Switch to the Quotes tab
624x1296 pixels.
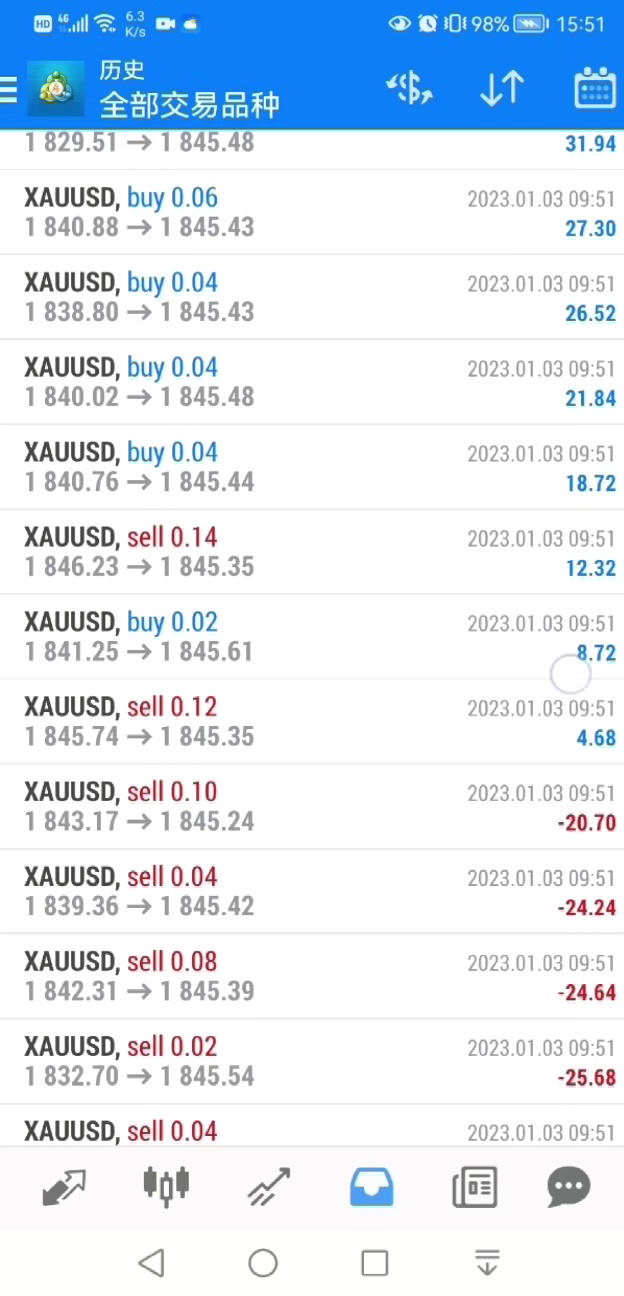[x=63, y=1187]
